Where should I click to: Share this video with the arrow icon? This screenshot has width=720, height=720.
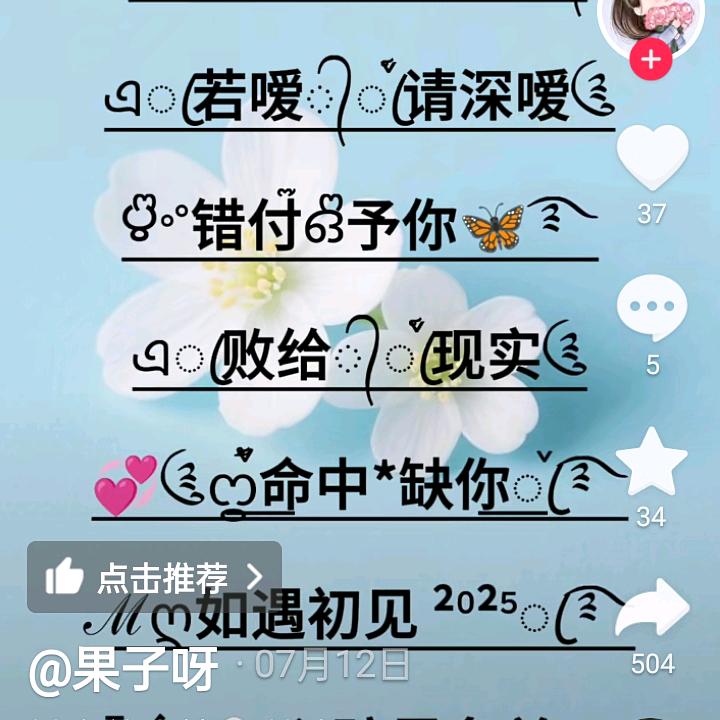651,611
